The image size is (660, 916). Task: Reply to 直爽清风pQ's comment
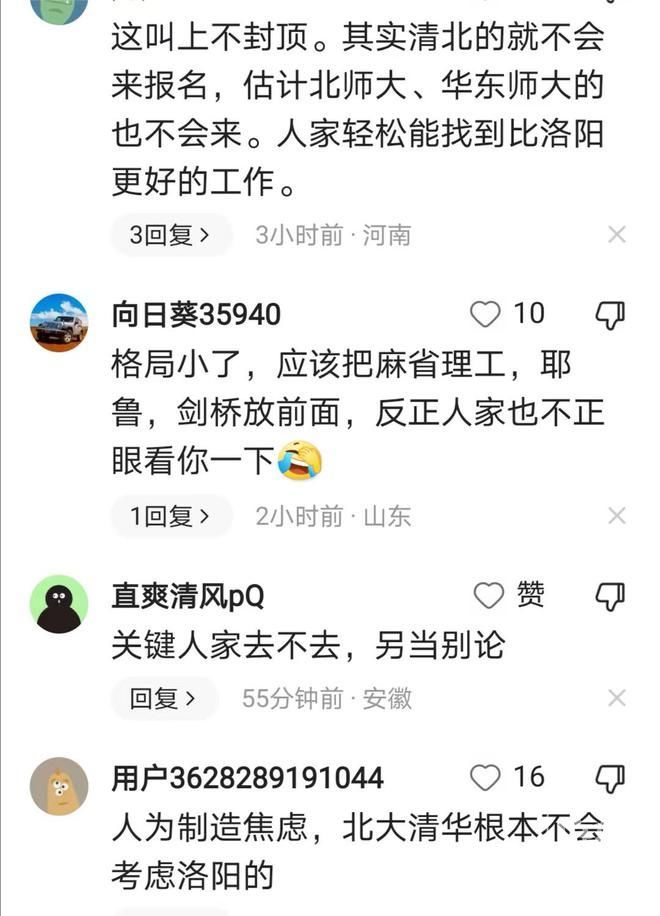coord(164,698)
